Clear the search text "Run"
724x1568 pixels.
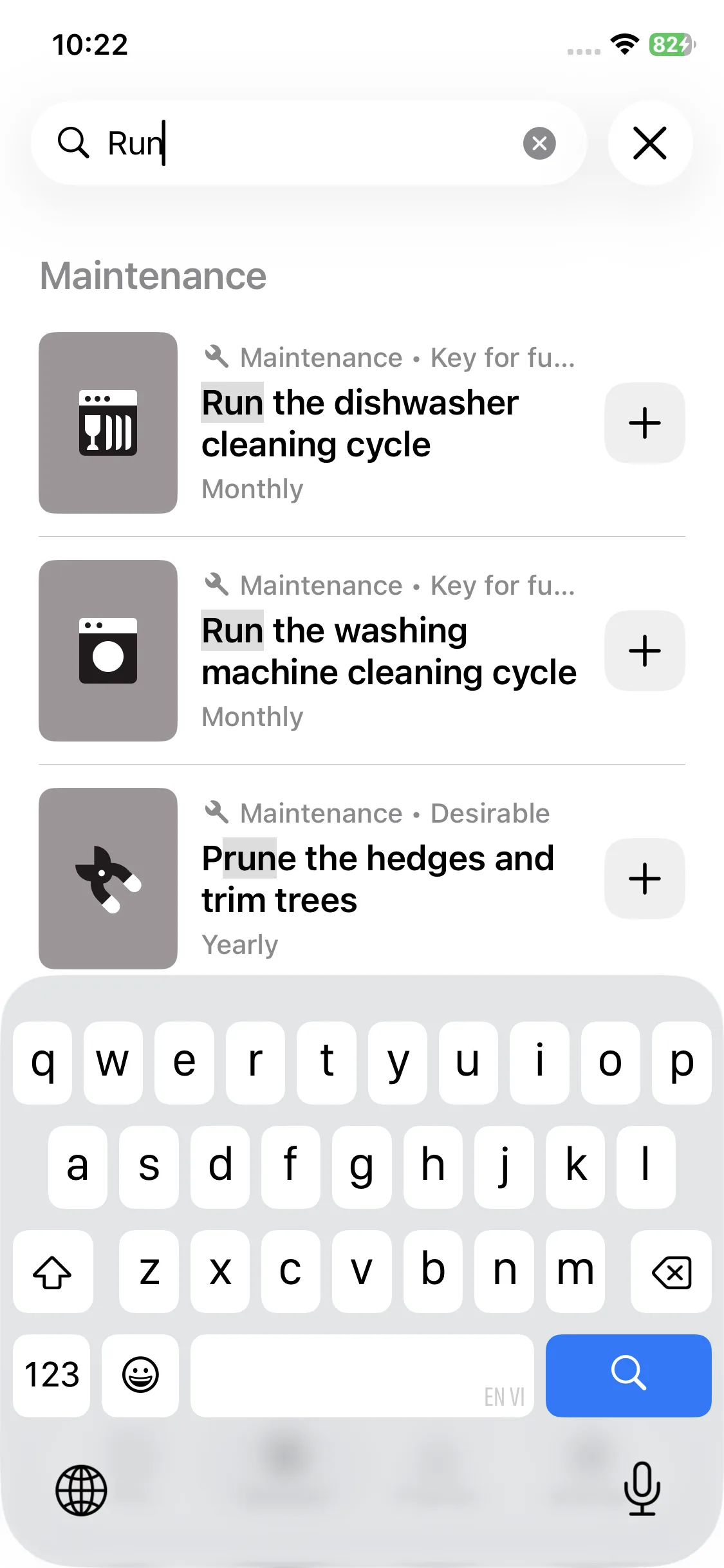539,143
